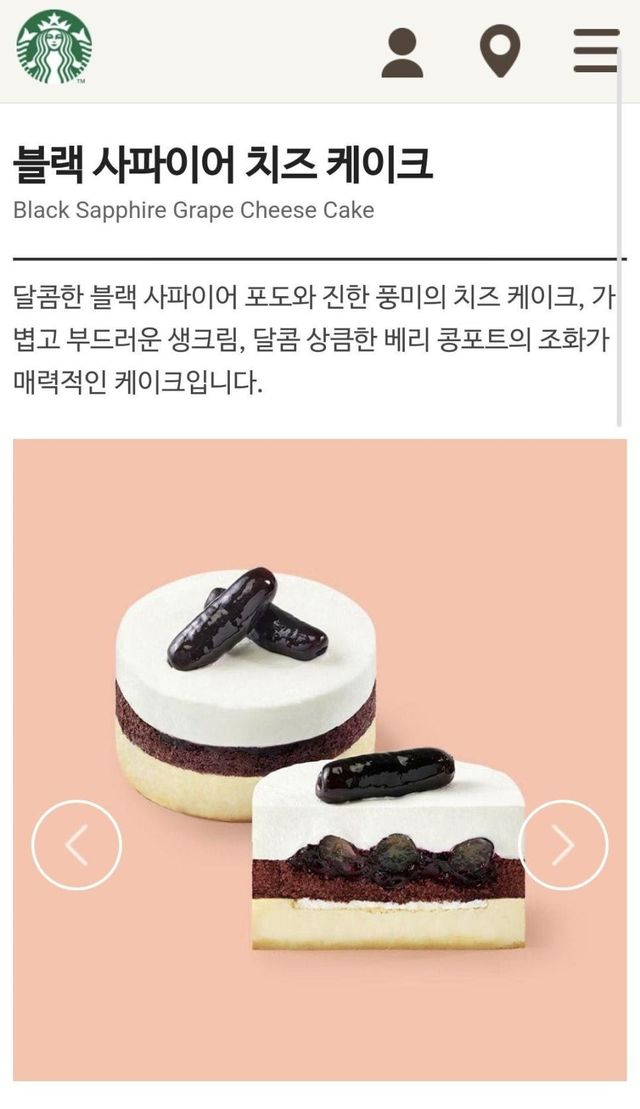Show the previous cake image
The image size is (640, 1109).
pyautogui.click(x=77, y=845)
